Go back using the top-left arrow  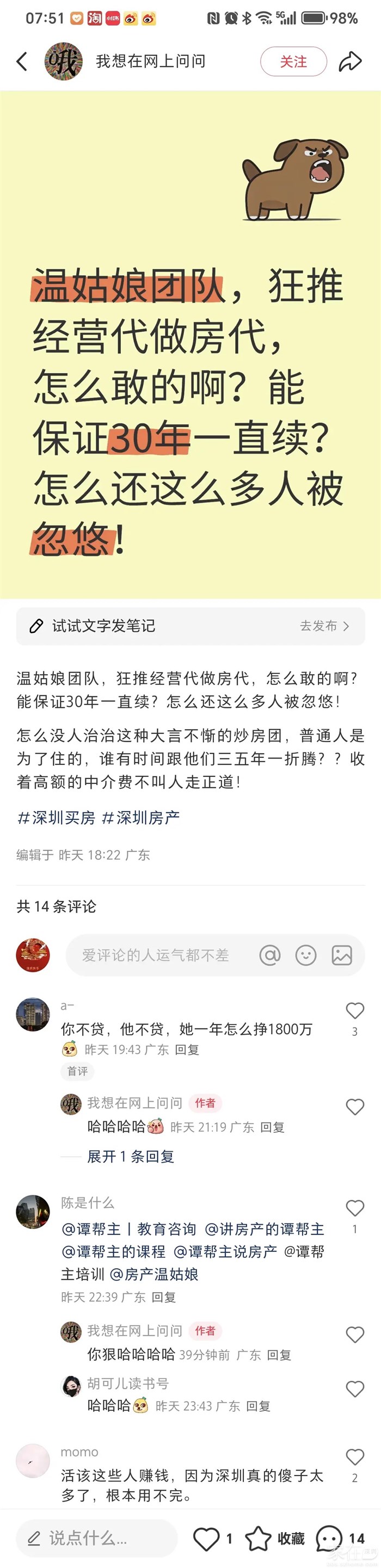[22, 61]
